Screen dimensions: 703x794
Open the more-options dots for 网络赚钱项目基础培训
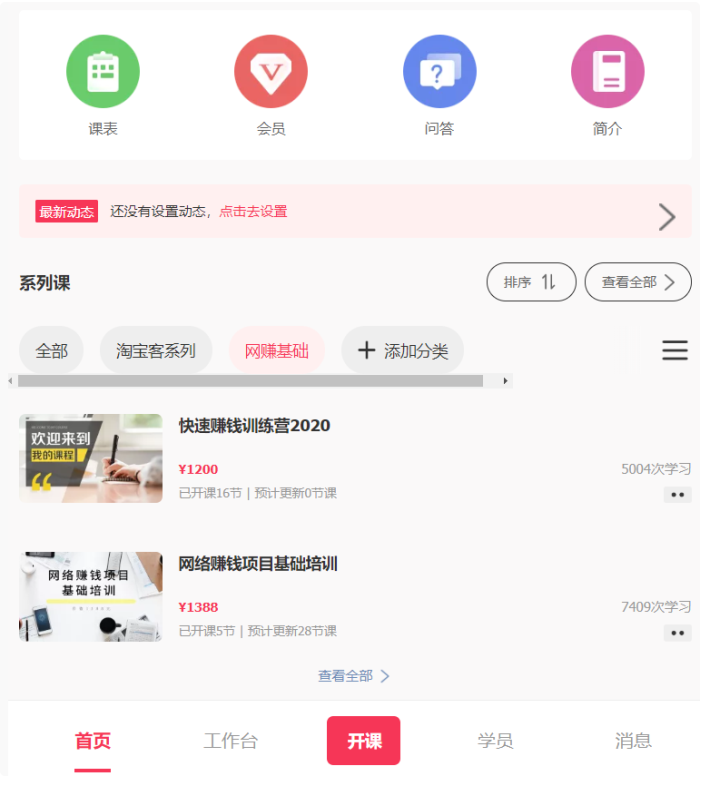(677, 633)
